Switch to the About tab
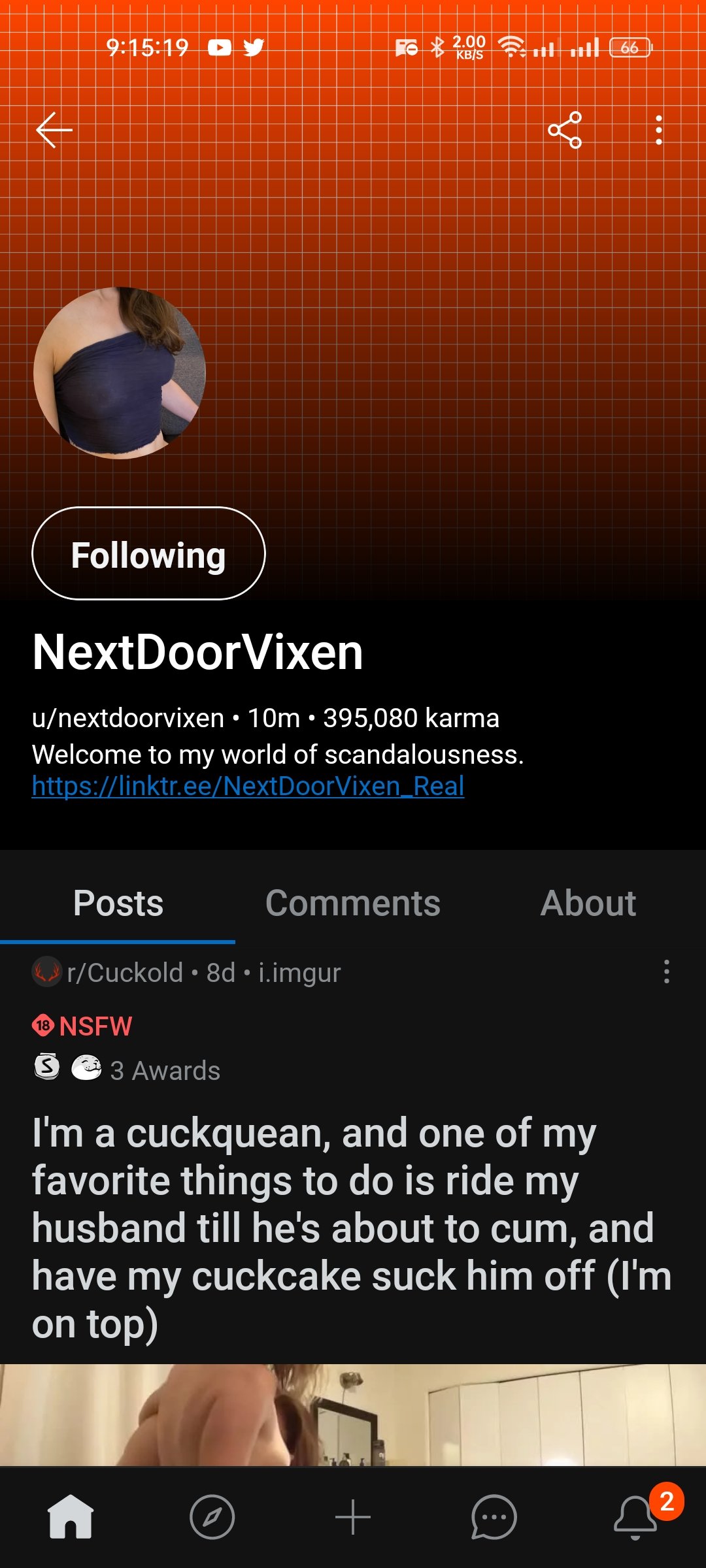 588,904
